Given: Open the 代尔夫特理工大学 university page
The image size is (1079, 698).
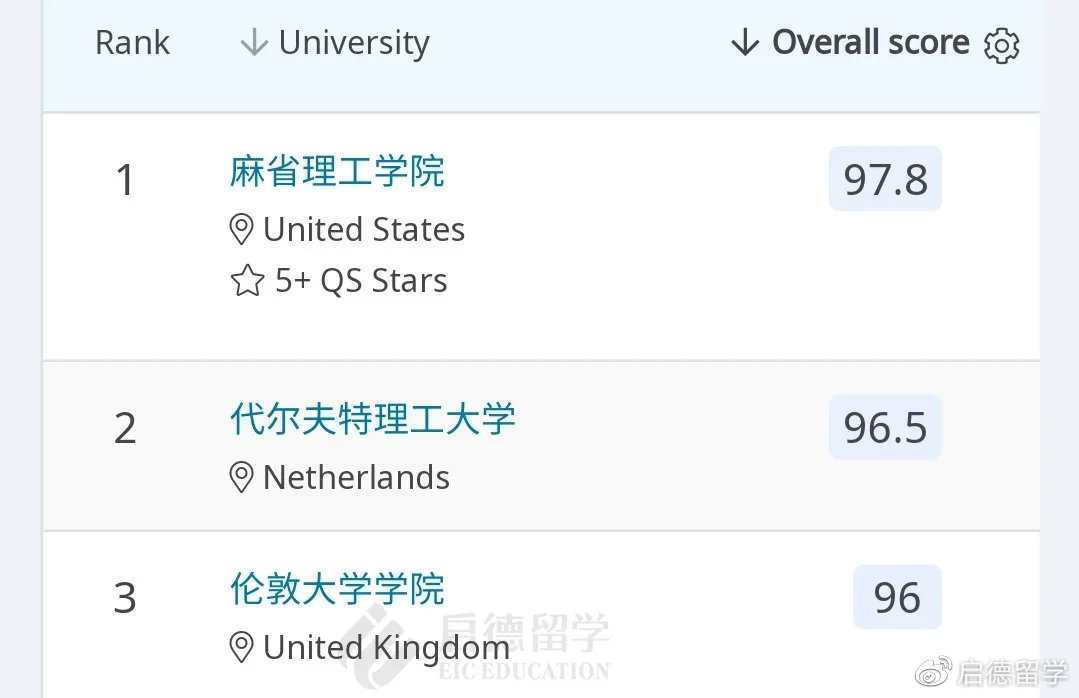Looking at the screenshot, I should tap(372, 419).
